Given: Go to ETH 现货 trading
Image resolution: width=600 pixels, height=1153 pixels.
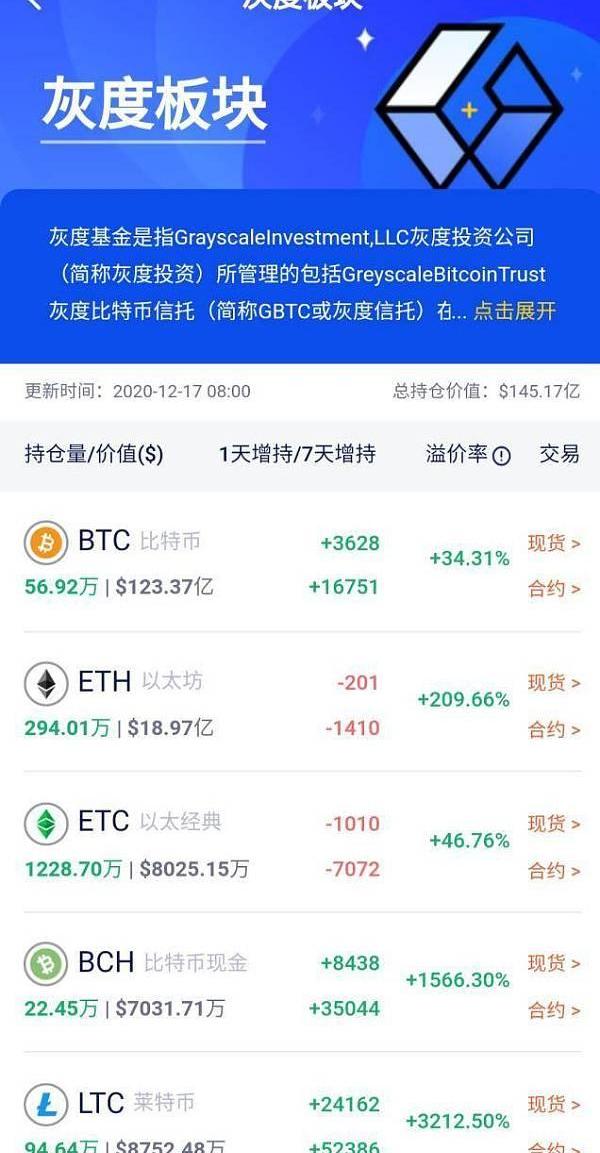Looking at the screenshot, I should (x=554, y=683).
